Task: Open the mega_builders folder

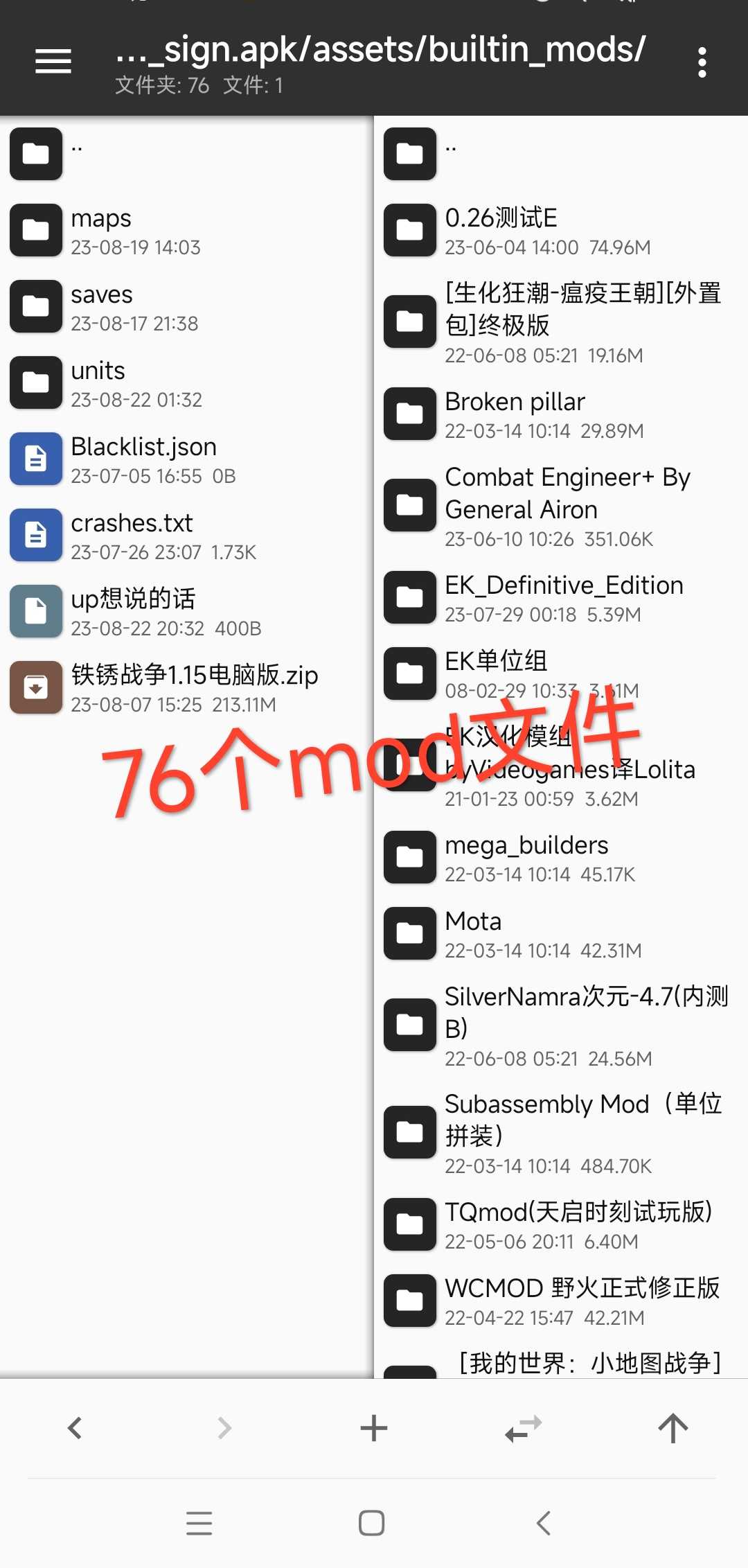Action: (526, 857)
